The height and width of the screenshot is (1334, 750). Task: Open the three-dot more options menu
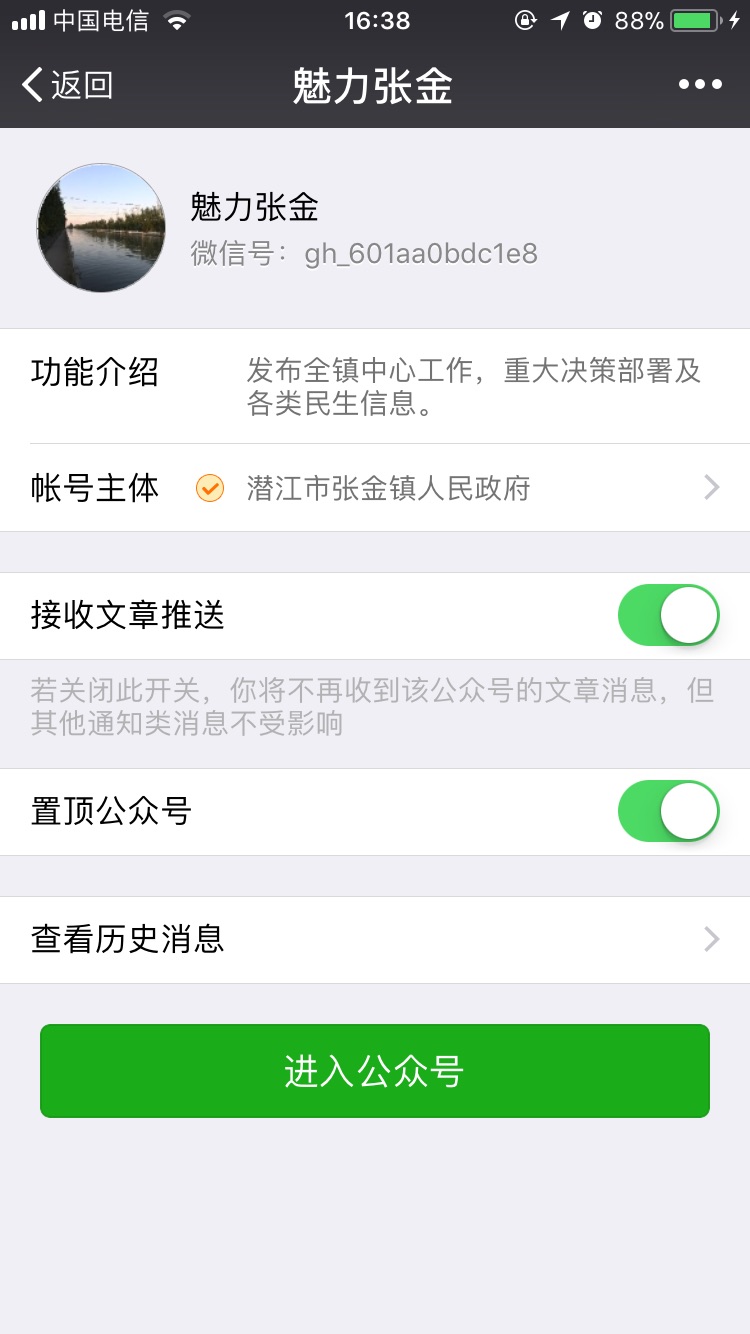point(700,85)
